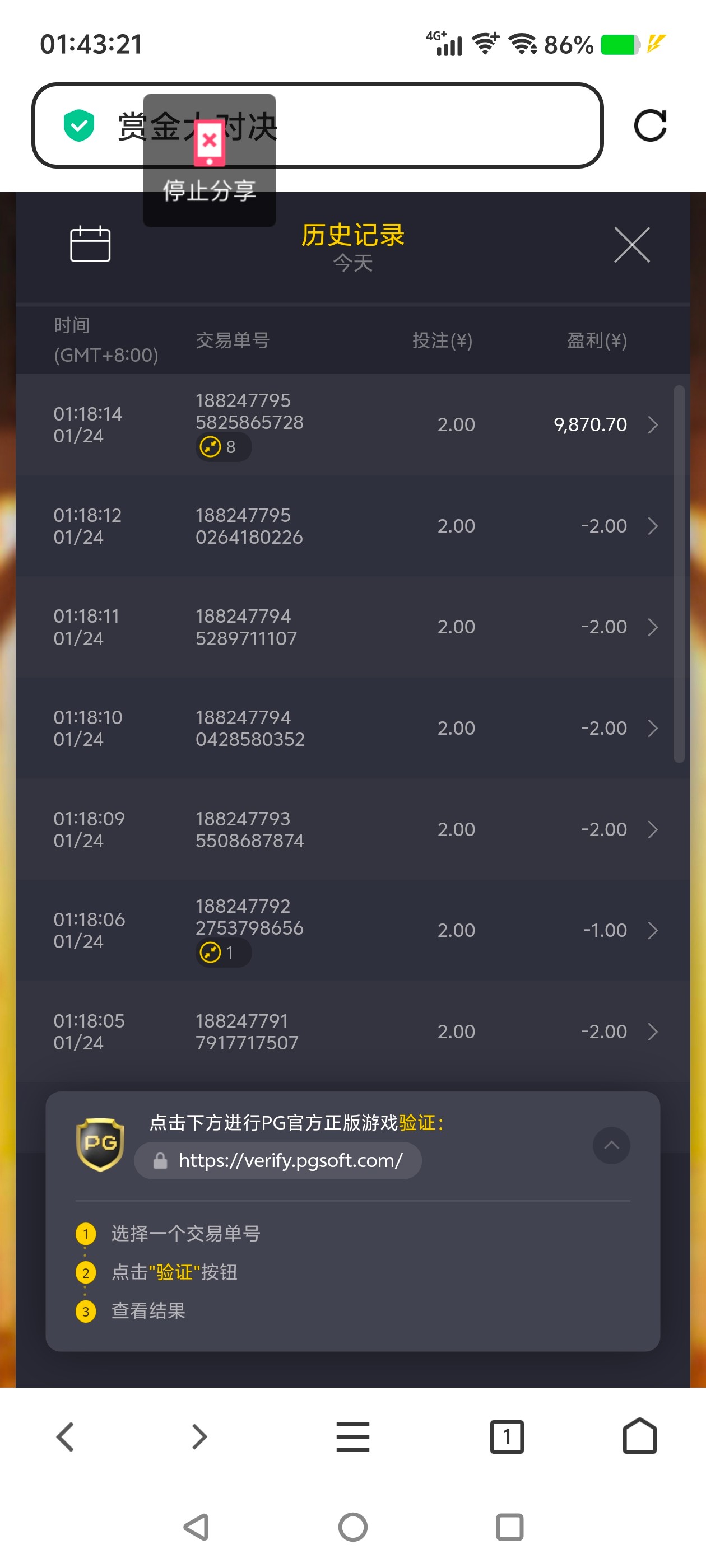Go forward in the browser

199,1436
